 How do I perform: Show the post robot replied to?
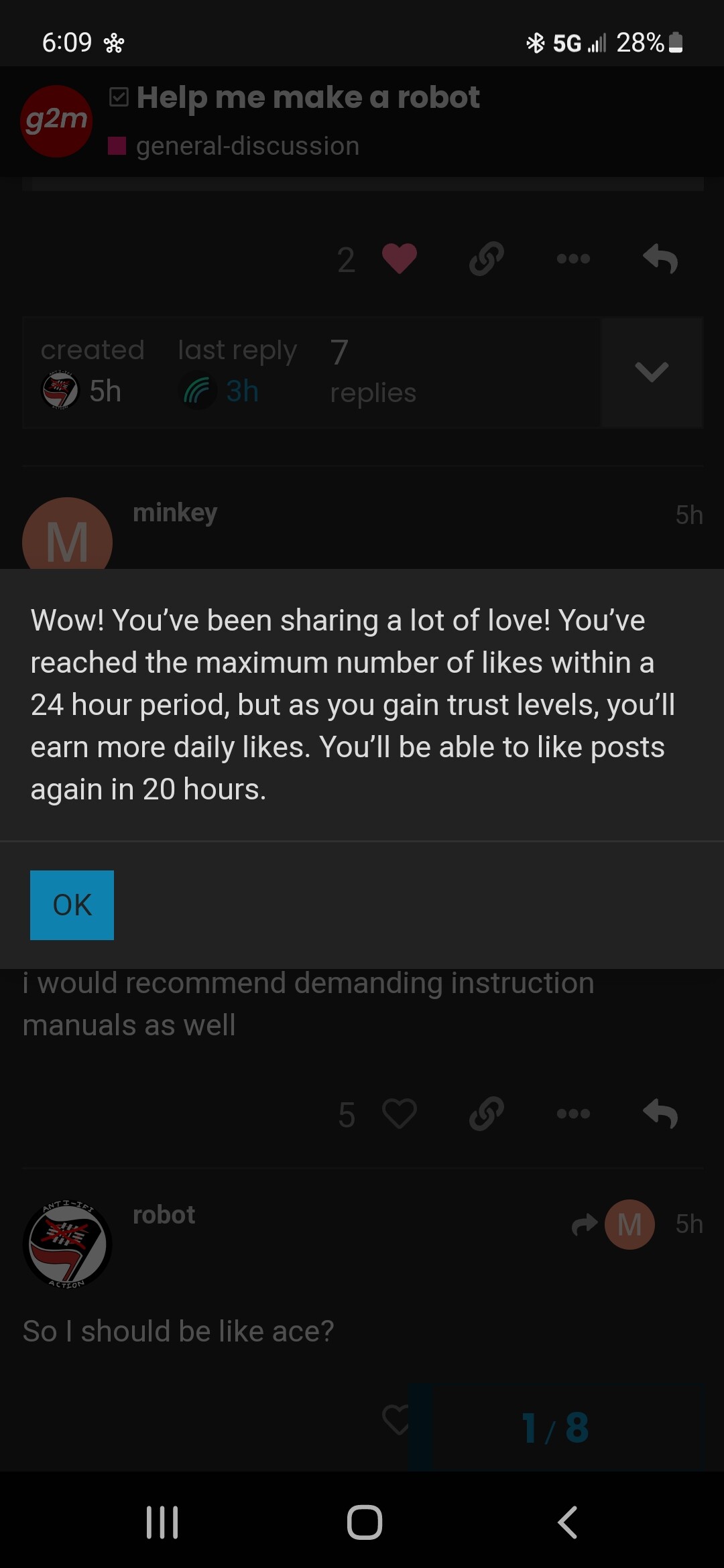pos(613,1224)
